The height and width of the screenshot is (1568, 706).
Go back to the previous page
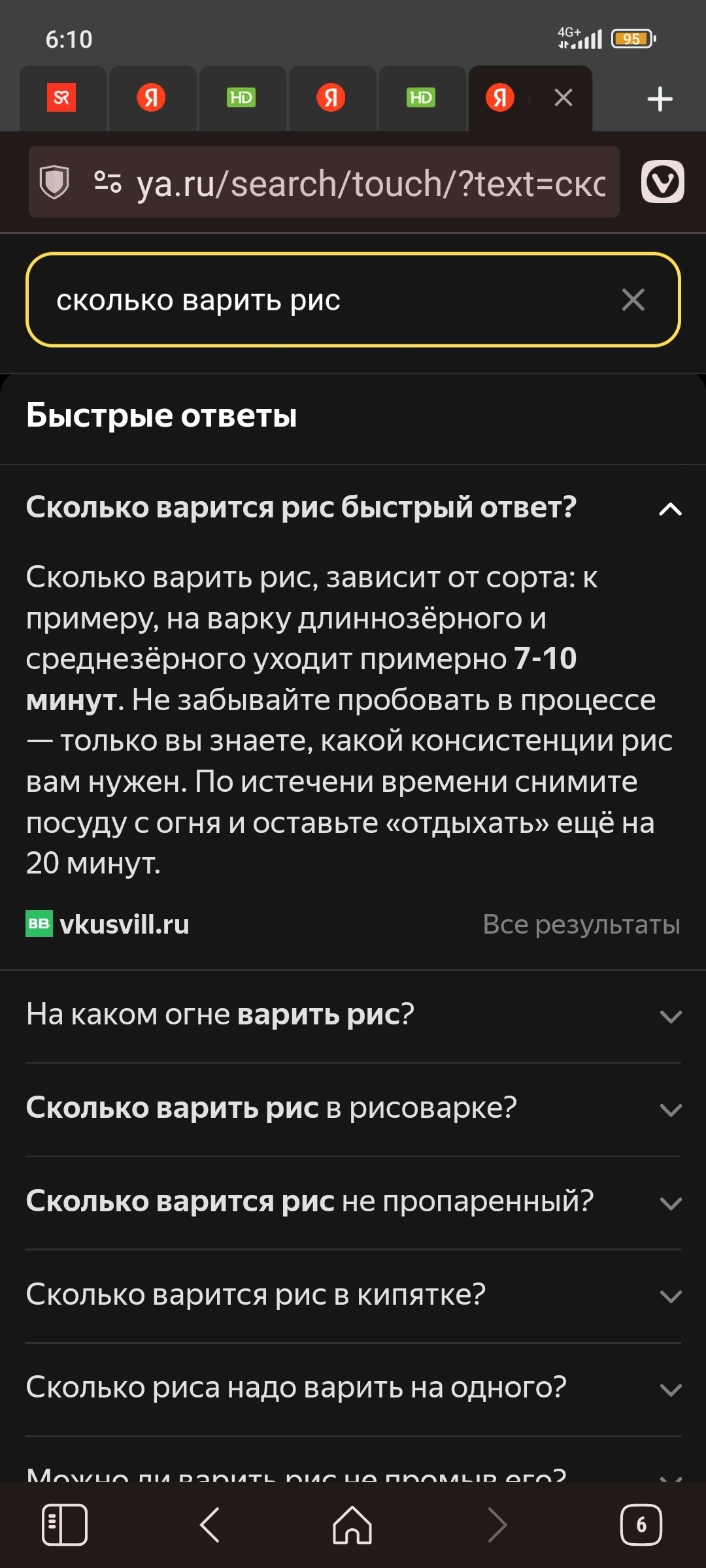(209, 1525)
